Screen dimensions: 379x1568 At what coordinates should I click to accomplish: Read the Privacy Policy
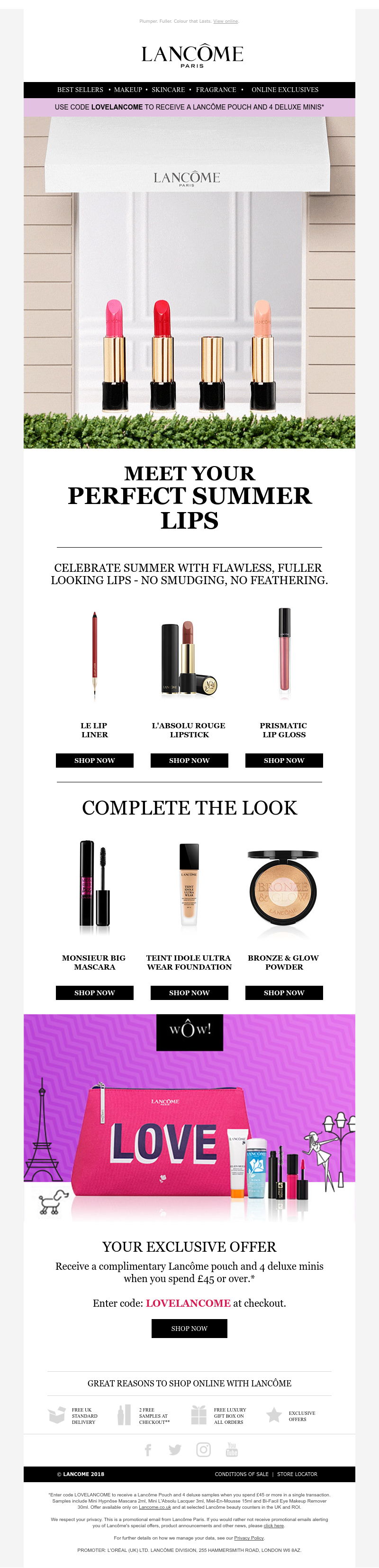point(249,1538)
